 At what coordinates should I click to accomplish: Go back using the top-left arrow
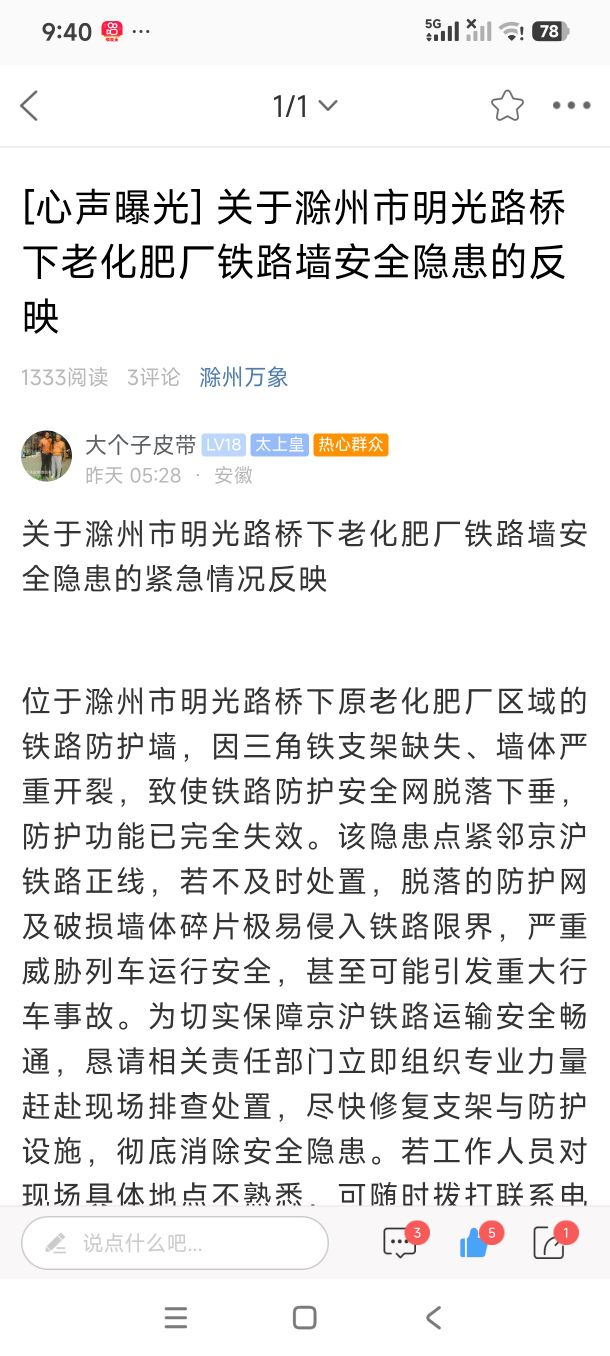[29, 106]
